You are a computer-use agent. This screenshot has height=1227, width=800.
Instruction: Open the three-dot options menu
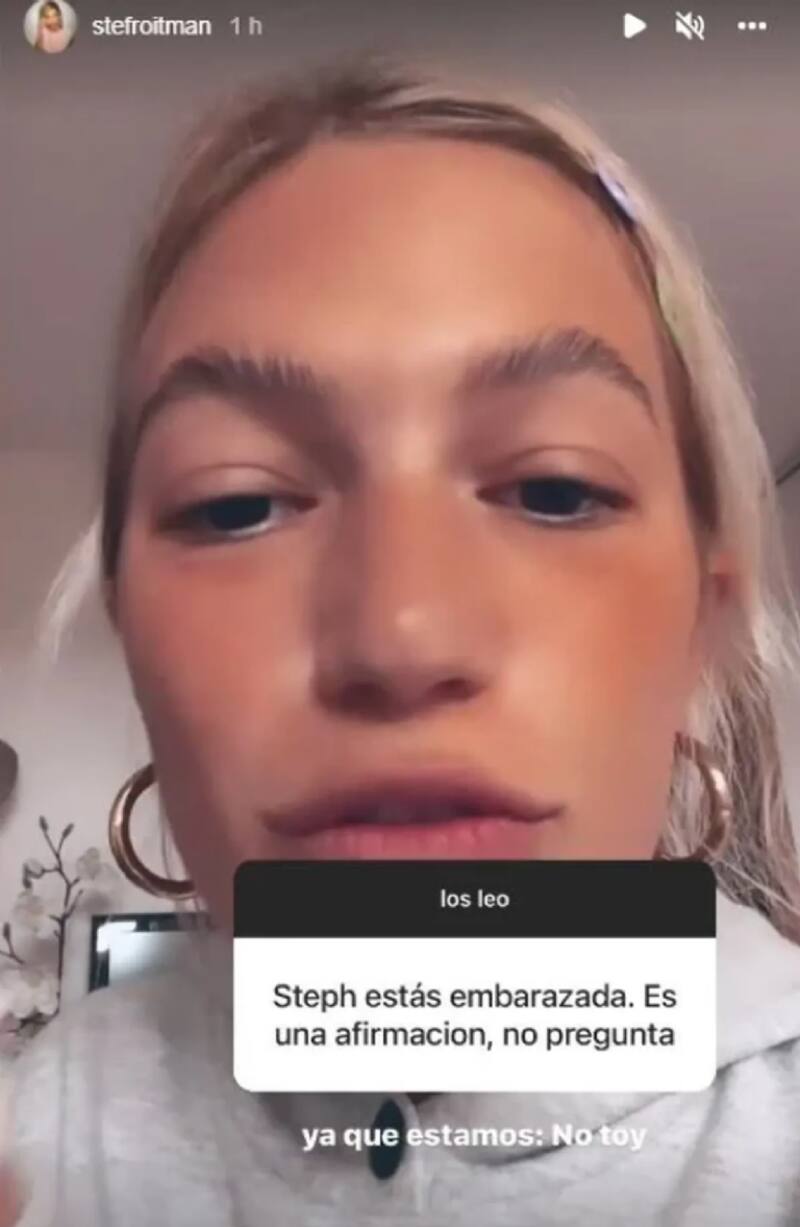751,26
